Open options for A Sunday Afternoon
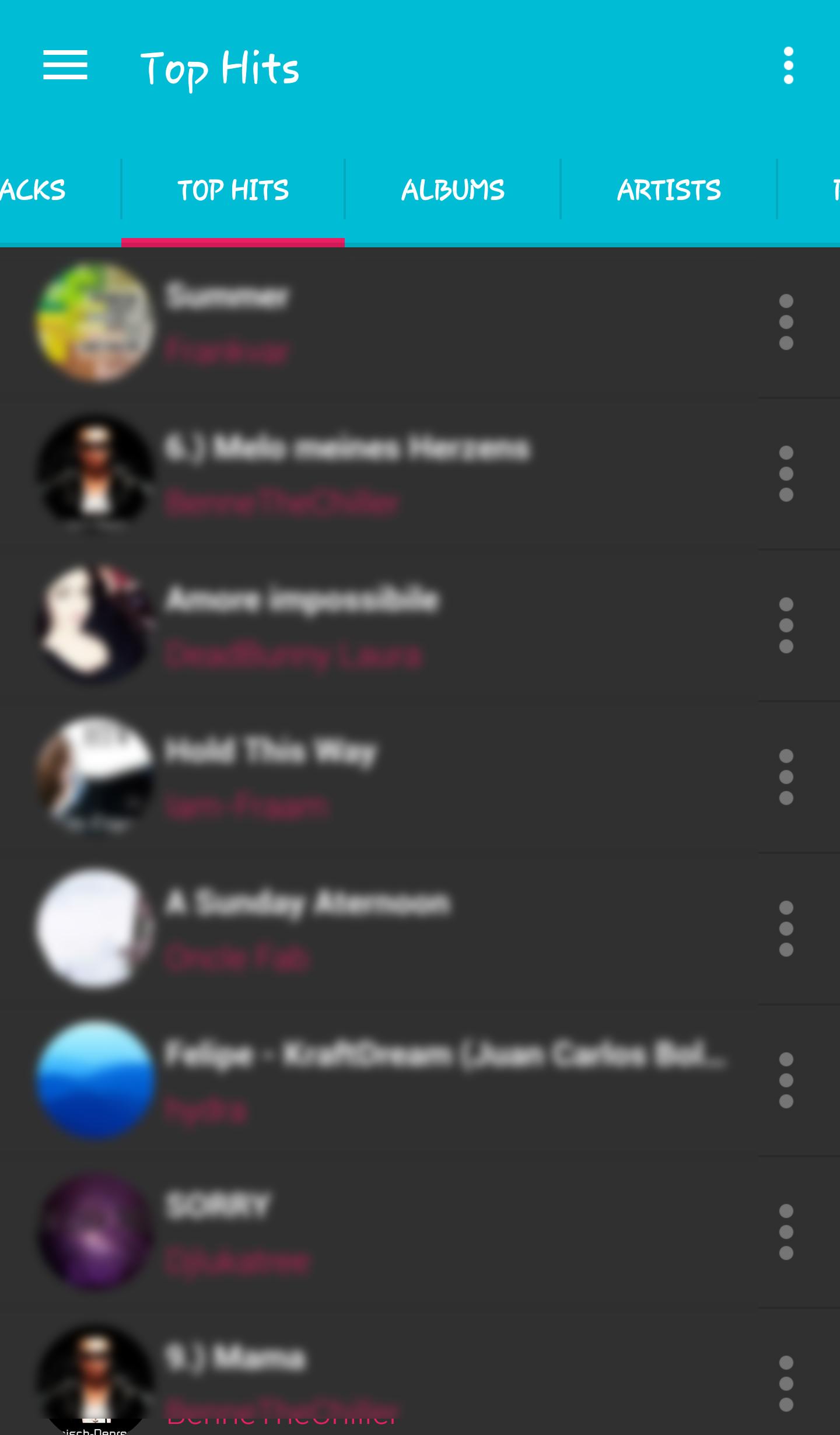The image size is (840, 1435). 786,929
